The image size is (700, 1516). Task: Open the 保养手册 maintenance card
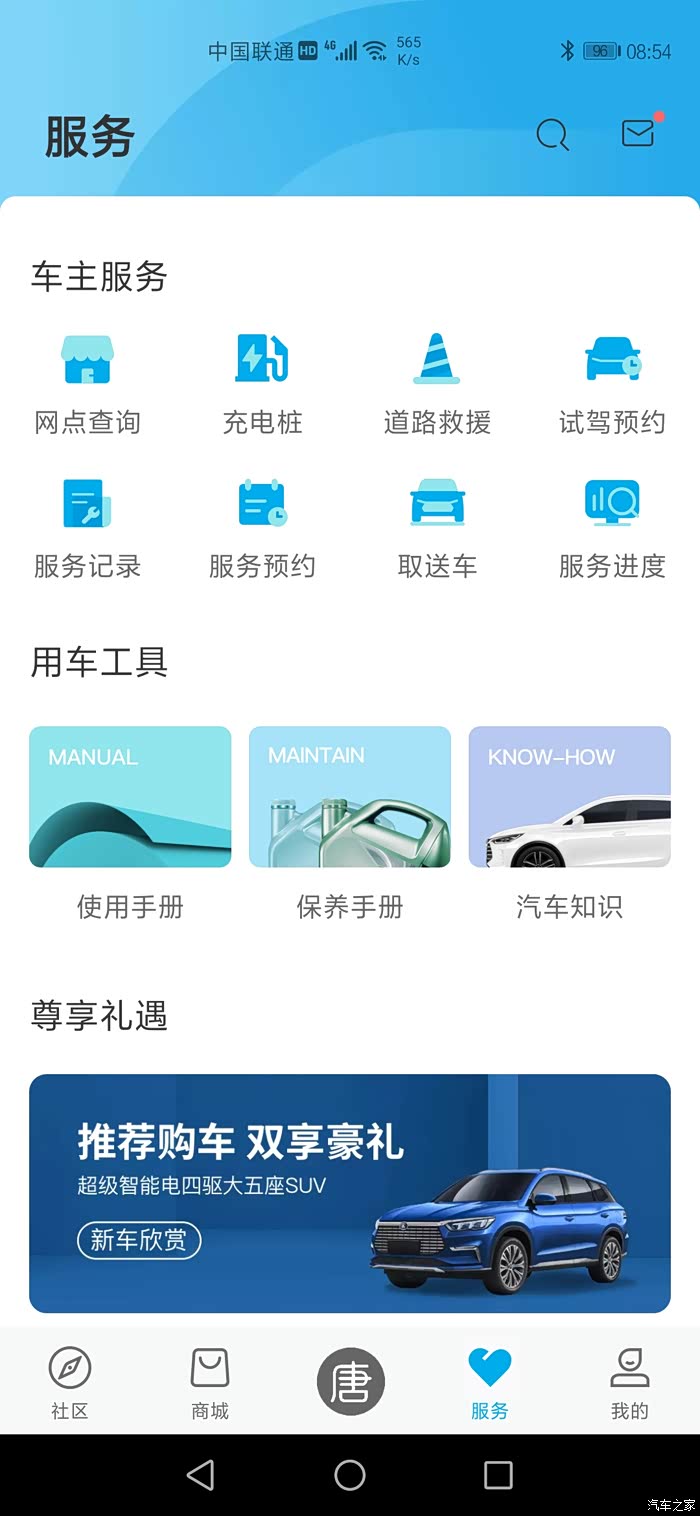pos(350,797)
